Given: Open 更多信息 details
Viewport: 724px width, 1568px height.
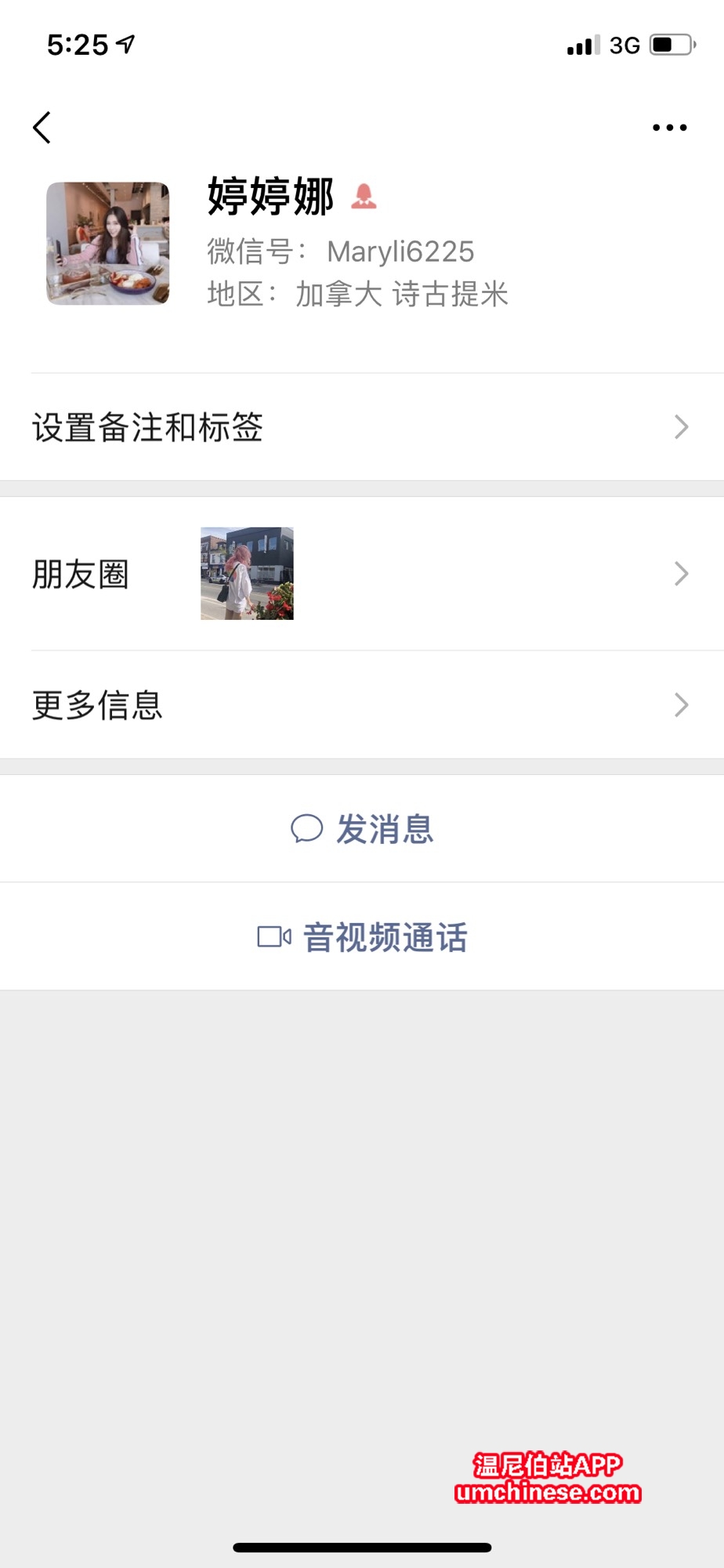Looking at the screenshot, I should point(362,705).
